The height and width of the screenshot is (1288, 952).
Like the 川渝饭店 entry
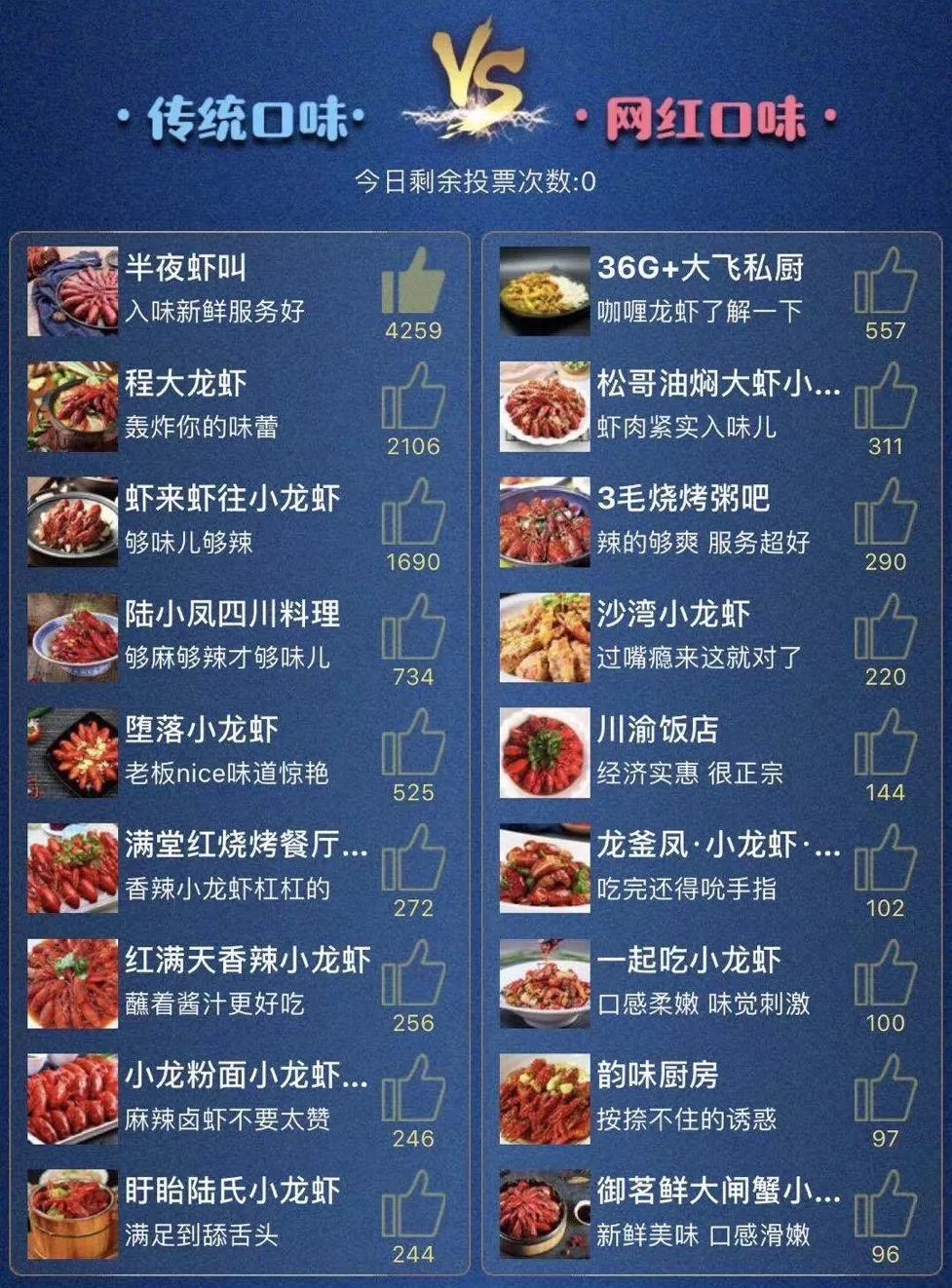click(885, 743)
